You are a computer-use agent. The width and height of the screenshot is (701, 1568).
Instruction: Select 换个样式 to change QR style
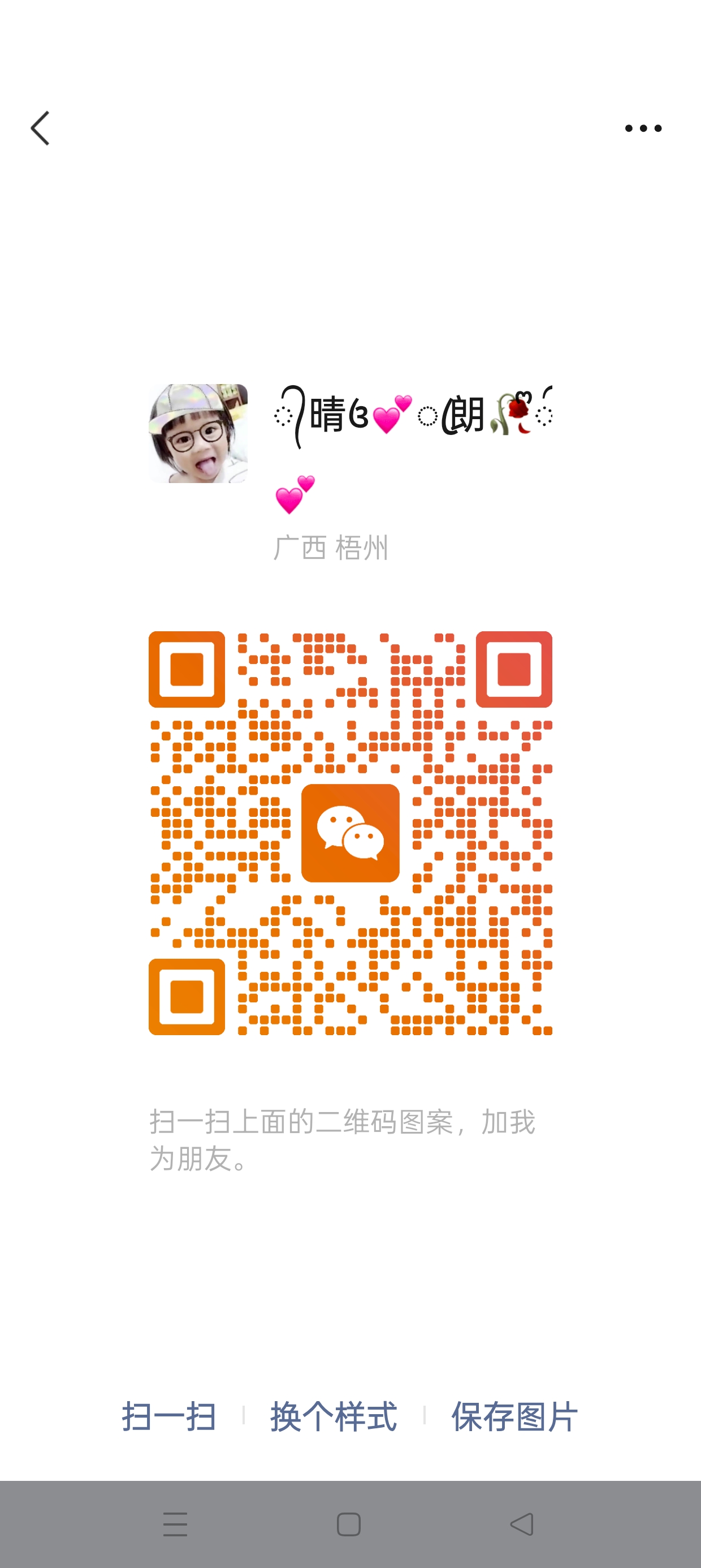coord(334,1416)
